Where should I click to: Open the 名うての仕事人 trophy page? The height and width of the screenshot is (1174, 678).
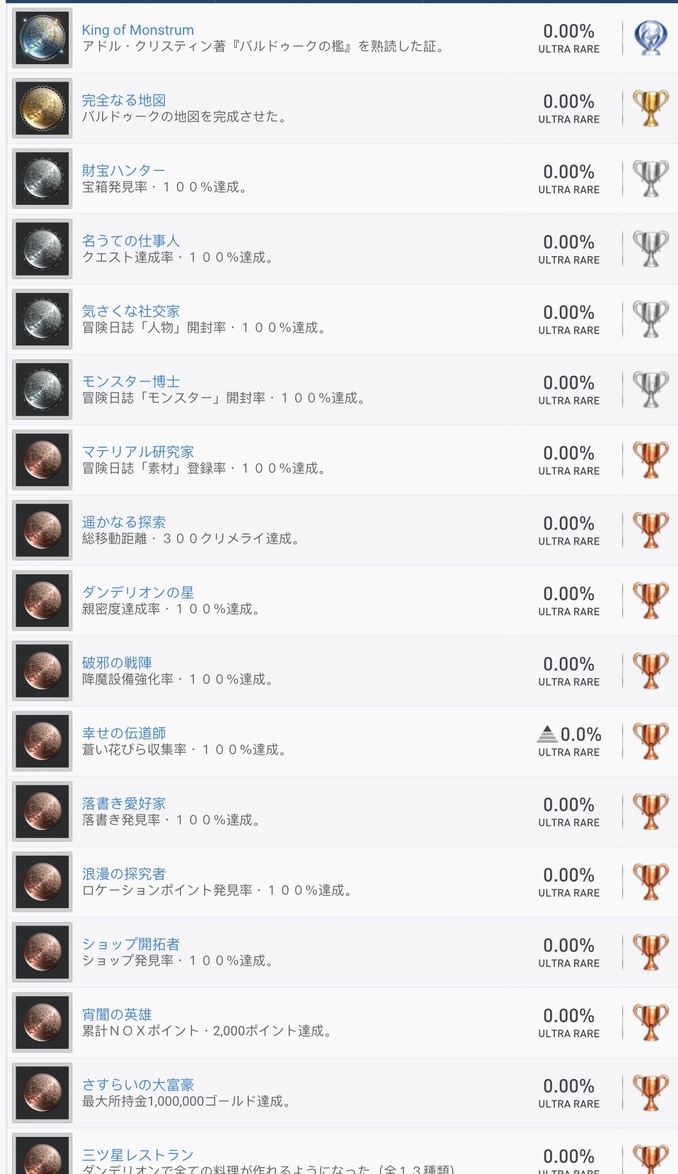tap(131, 241)
